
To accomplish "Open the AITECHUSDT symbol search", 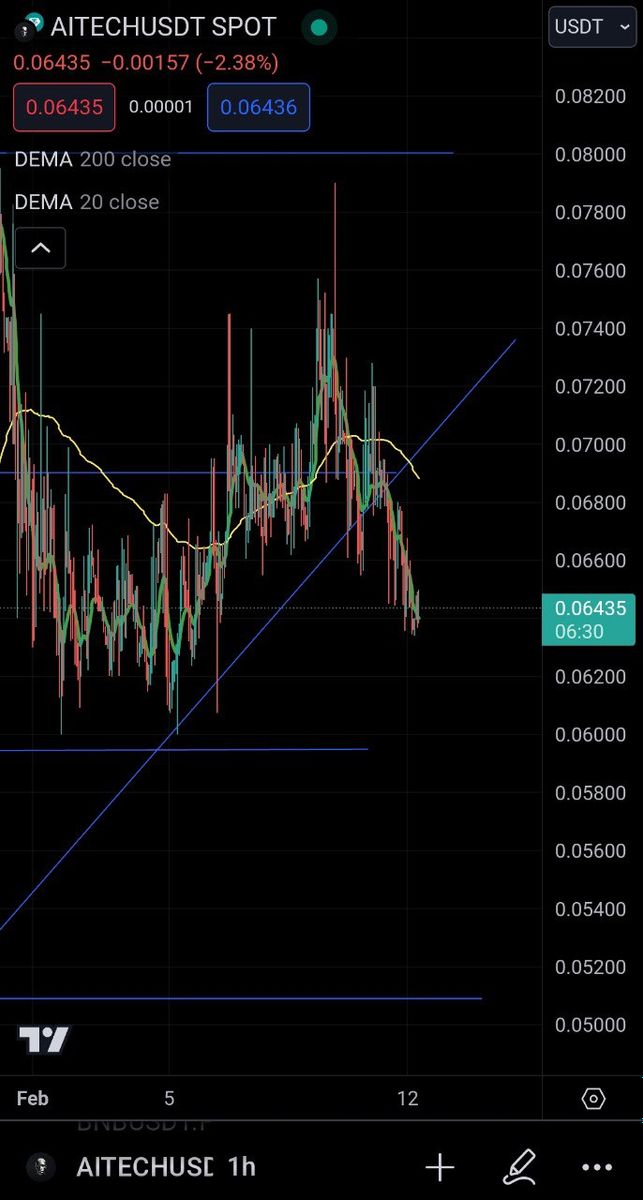I will click(144, 1167).
